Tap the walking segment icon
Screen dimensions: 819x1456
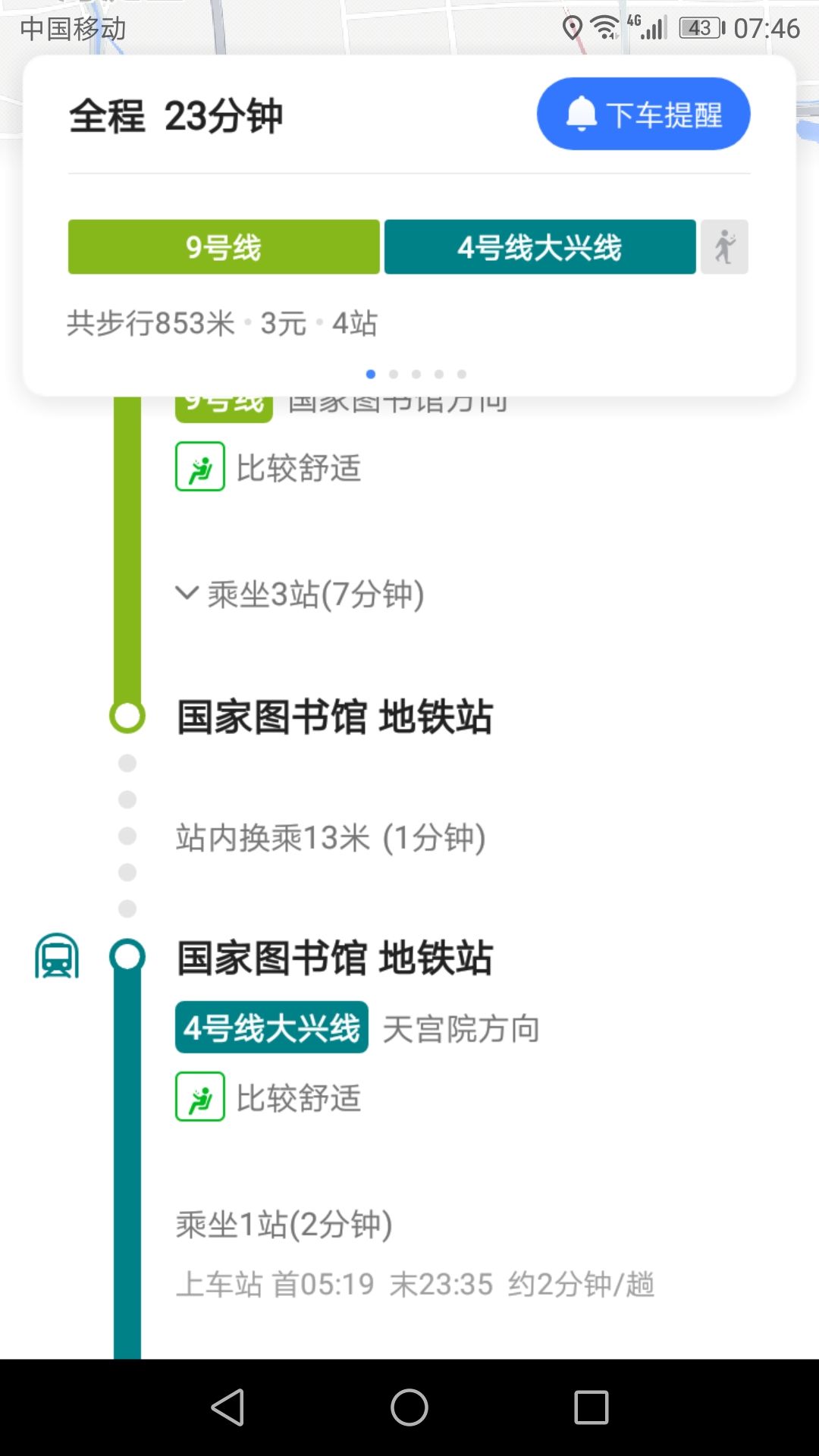pos(724,247)
